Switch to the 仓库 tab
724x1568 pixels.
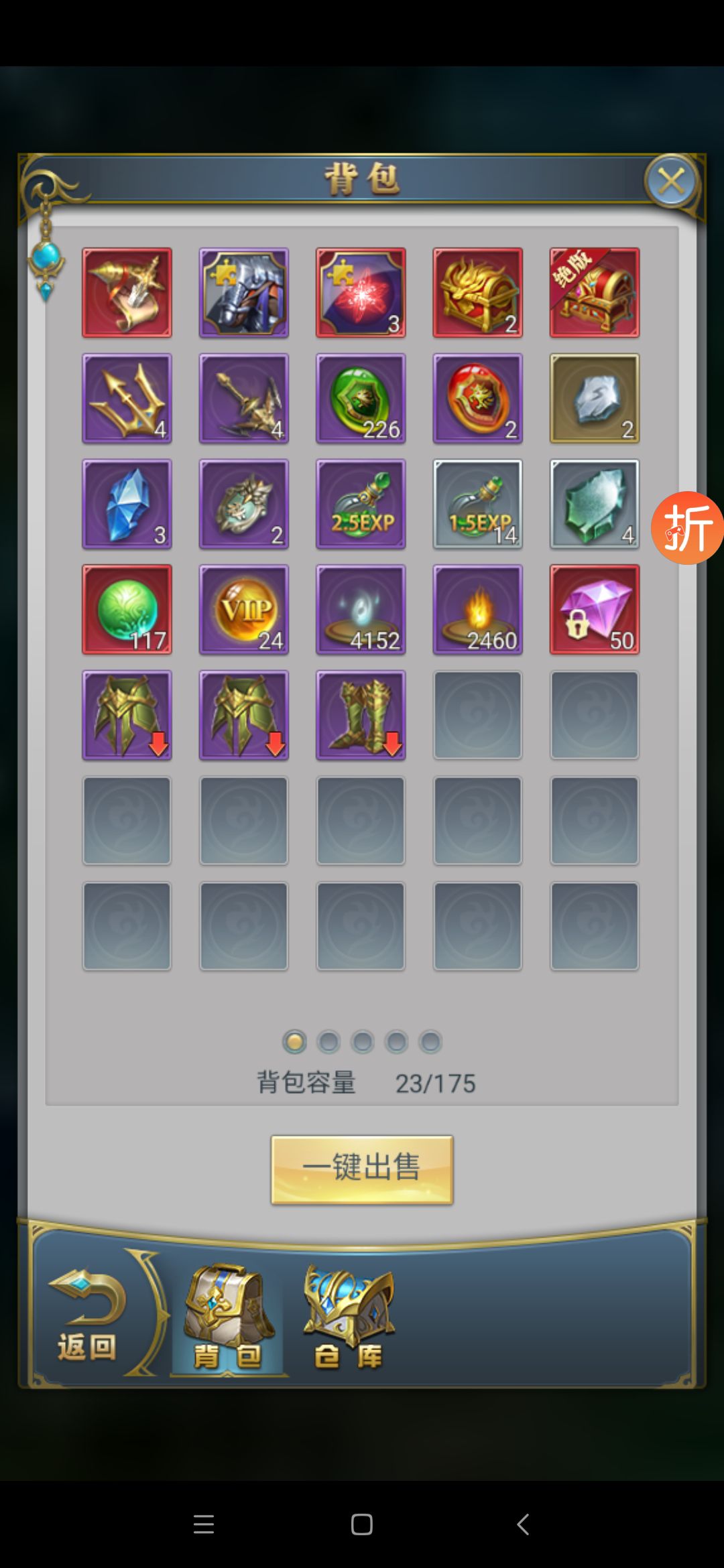click(x=349, y=1317)
